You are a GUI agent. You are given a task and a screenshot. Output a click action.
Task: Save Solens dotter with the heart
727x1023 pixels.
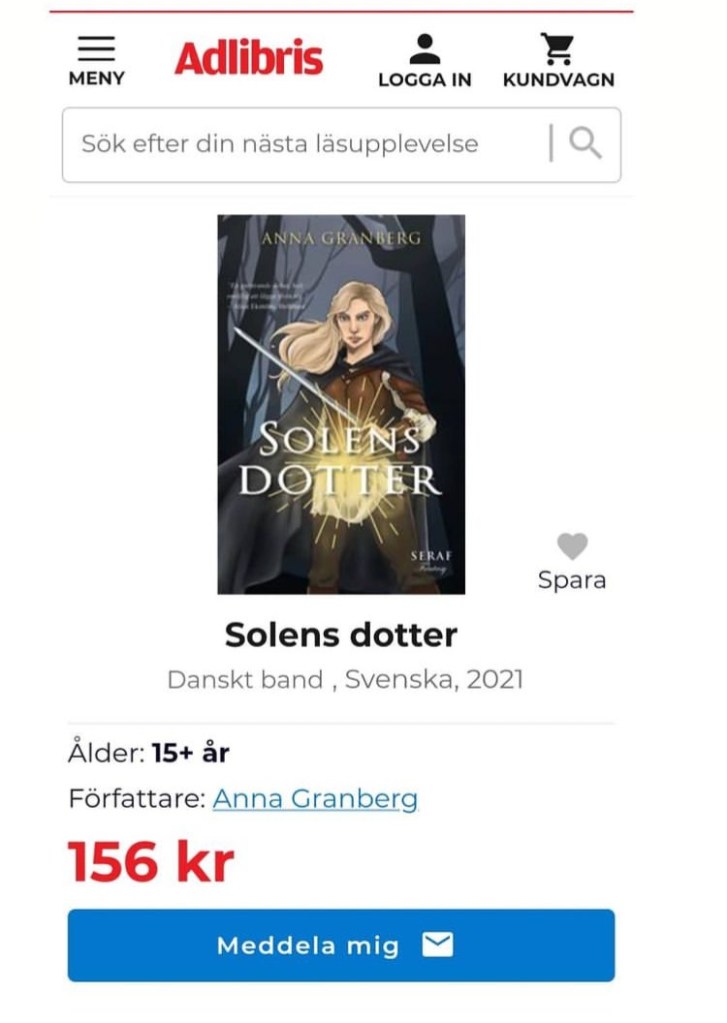[572, 547]
